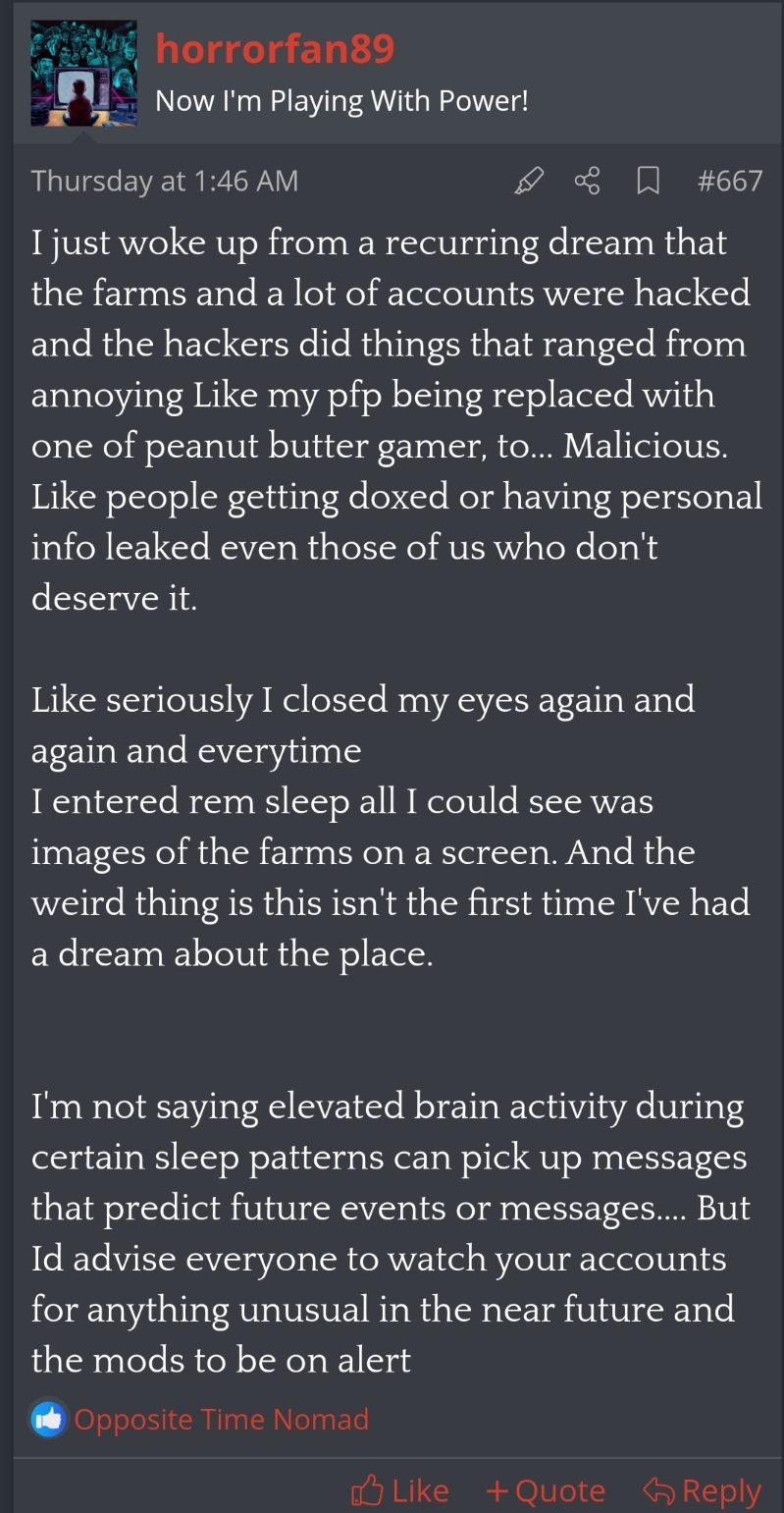This screenshot has height=1513, width=784.
Task: Tap the pencil edit icon on post
Action: click(529, 181)
